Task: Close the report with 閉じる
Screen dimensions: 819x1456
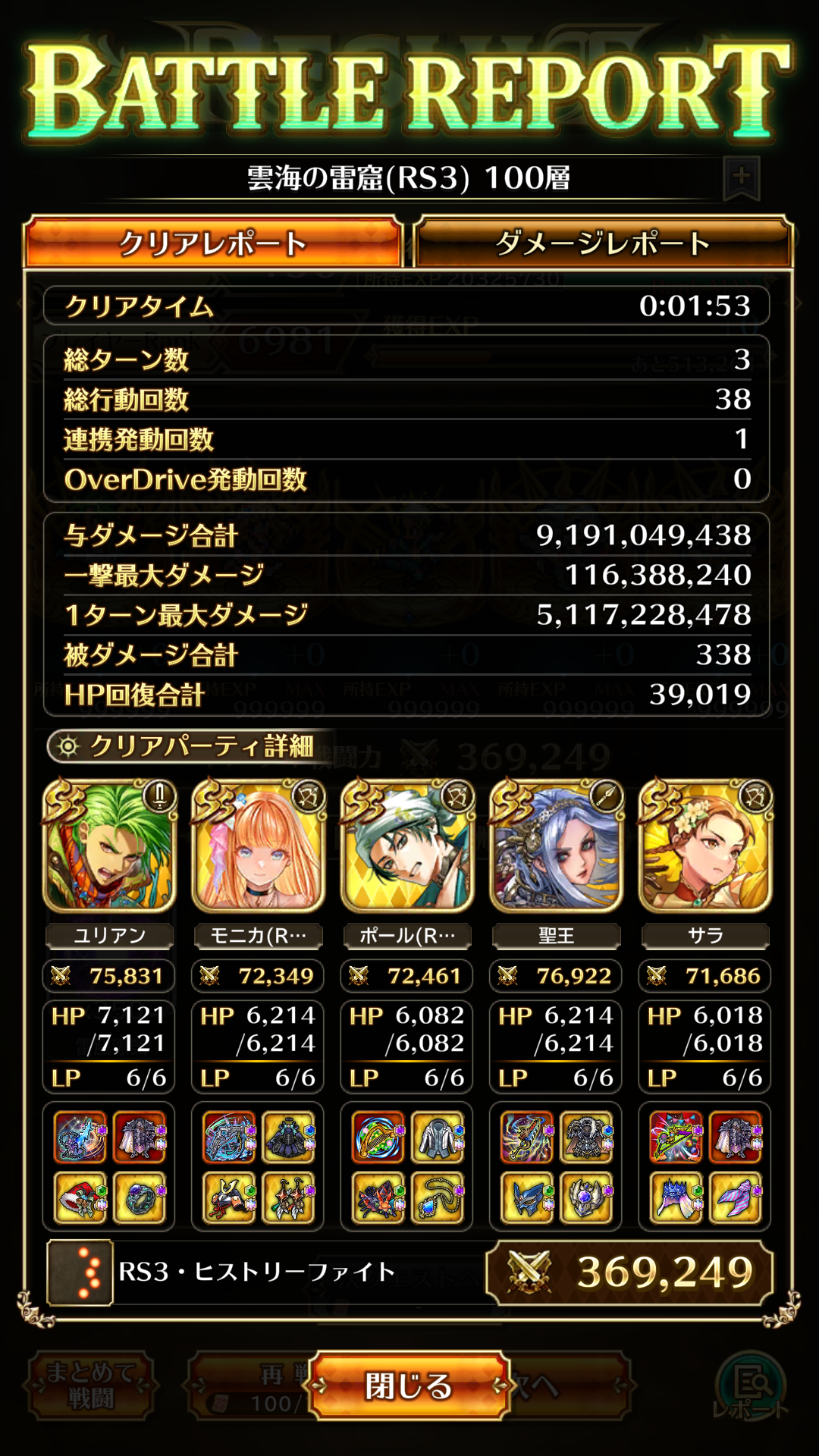Action: [409, 1385]
